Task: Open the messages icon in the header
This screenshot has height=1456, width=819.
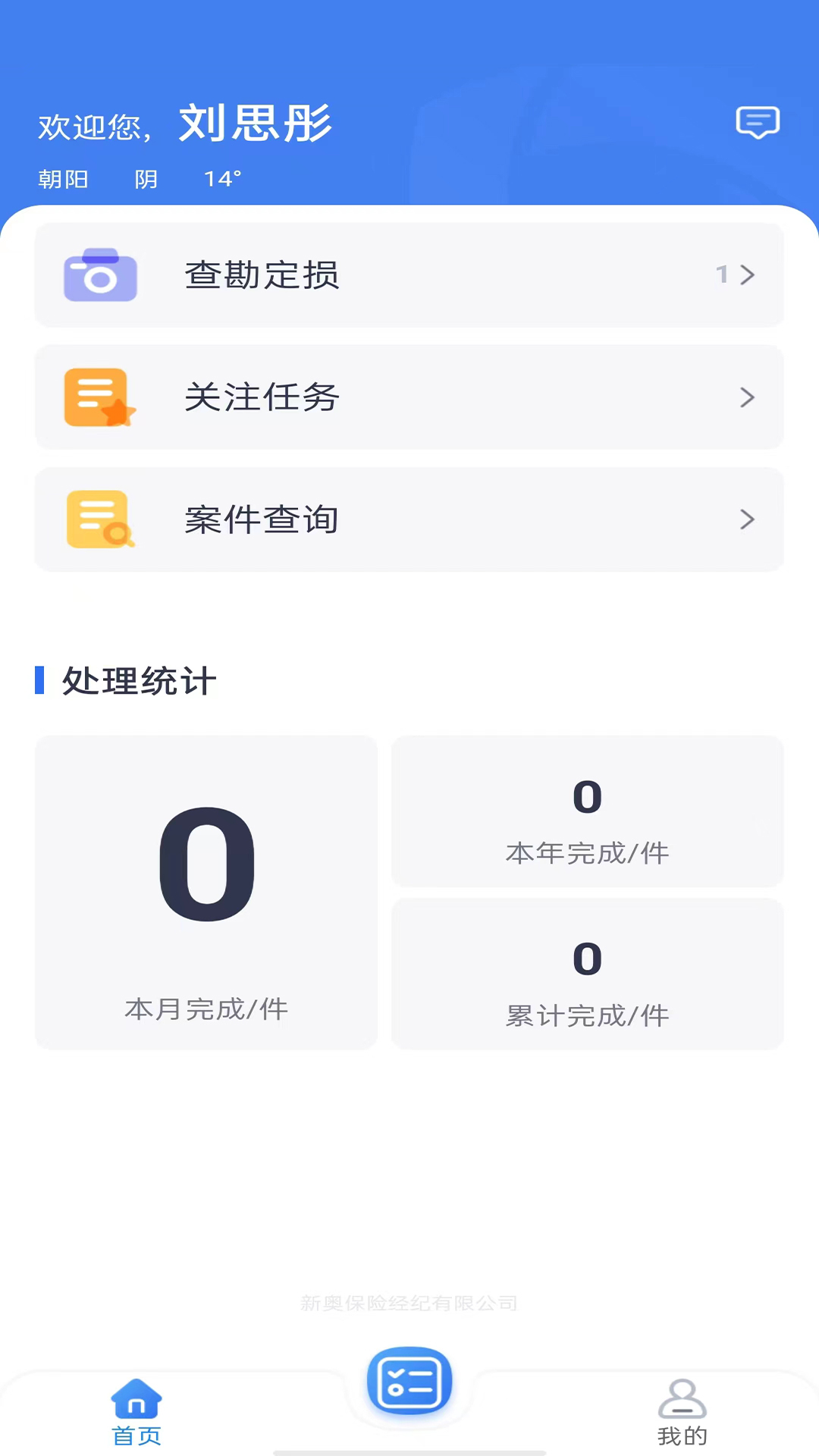Action: coord(758,122)
